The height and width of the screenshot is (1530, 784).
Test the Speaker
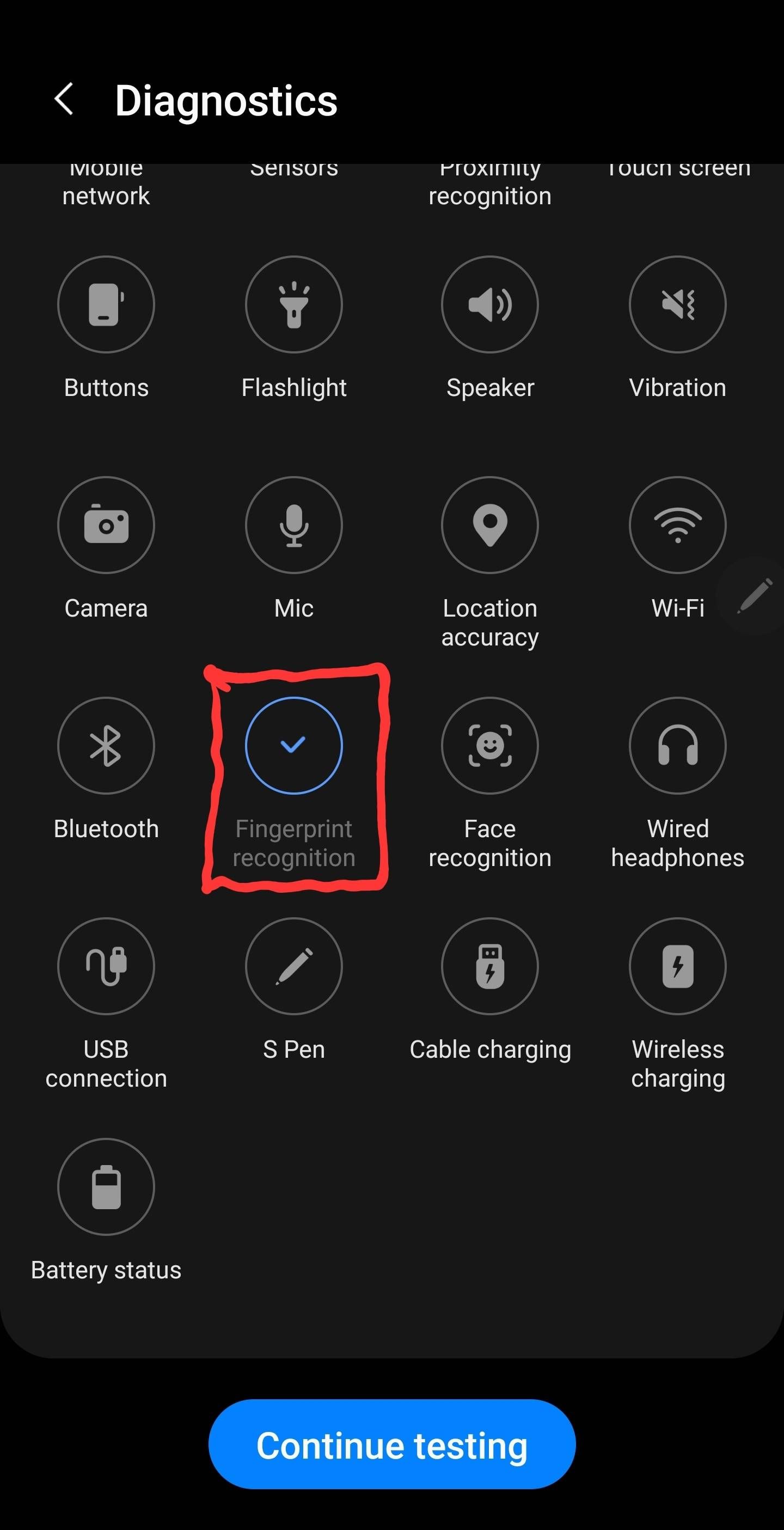[489, 304]
